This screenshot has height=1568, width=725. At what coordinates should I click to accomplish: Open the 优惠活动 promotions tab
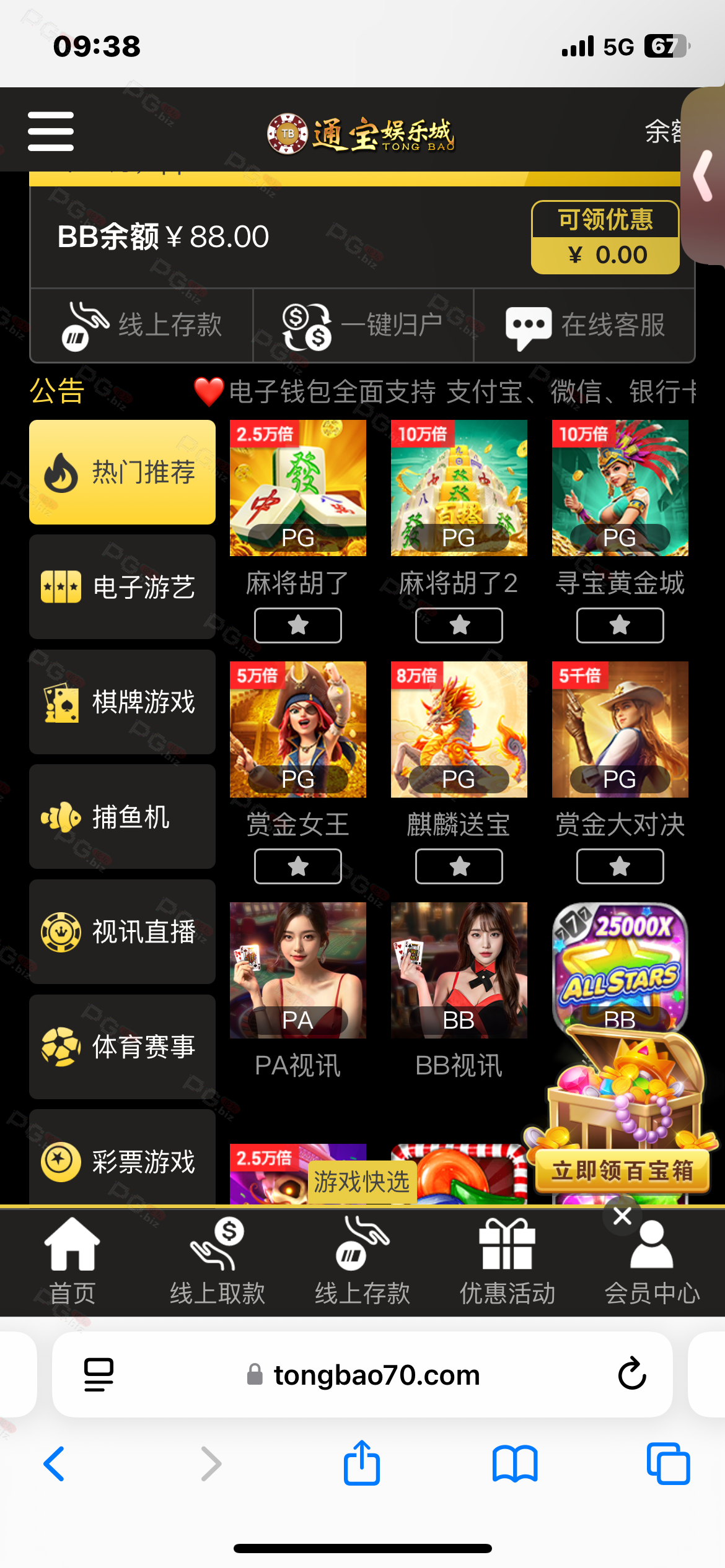tap(507, 1261)
